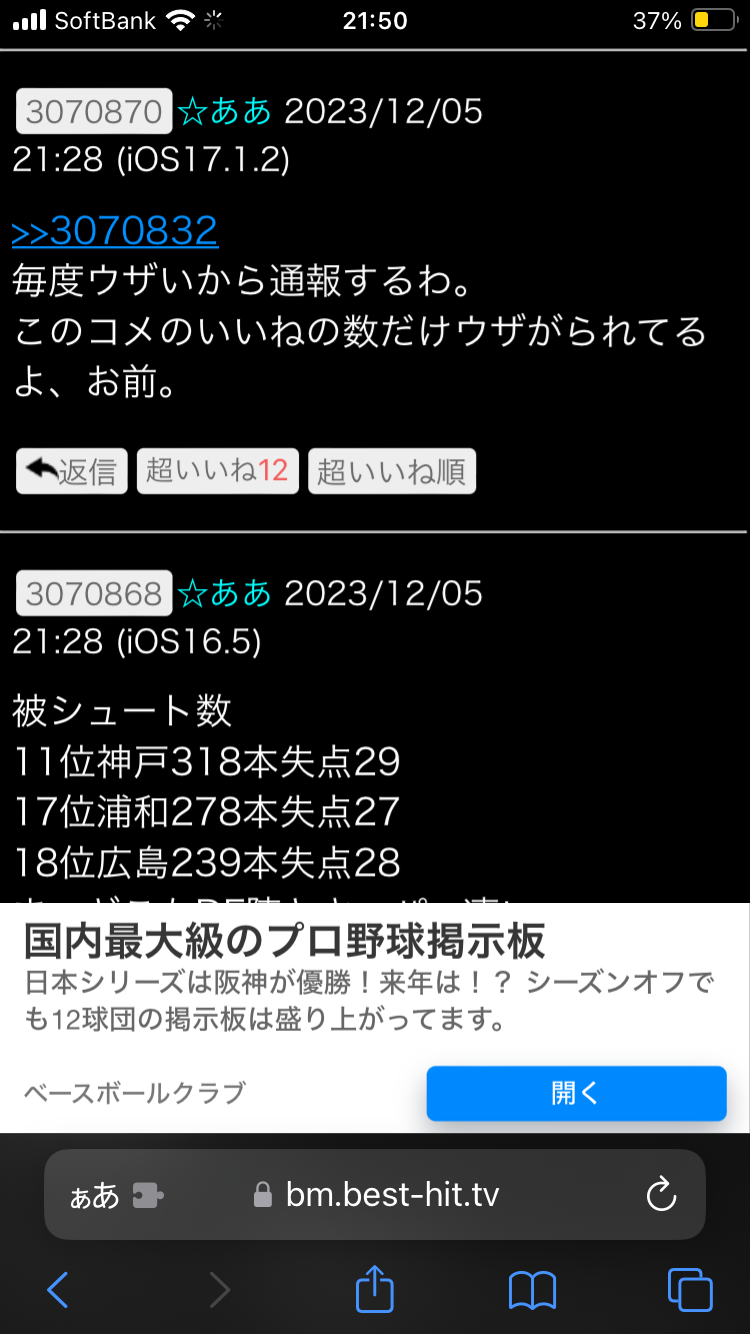Open Safari bookmarks
Screen dimensions: 750x1334
(x=532, y=1290)
